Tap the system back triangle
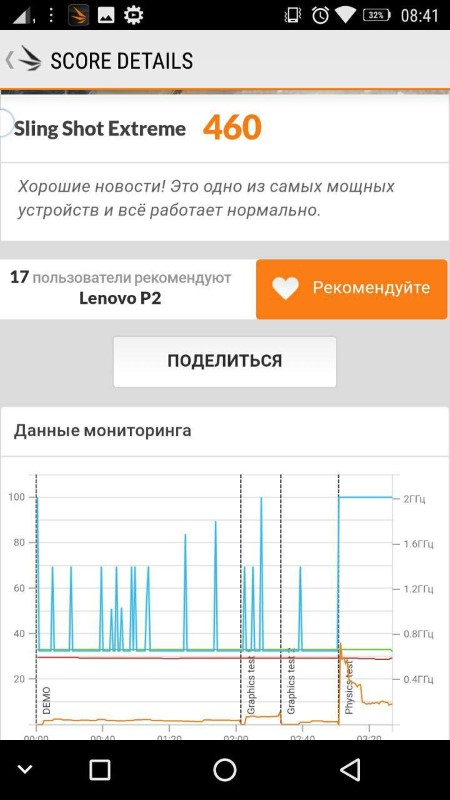This screenshot has height=800, width=450. (x=350, y=769)
